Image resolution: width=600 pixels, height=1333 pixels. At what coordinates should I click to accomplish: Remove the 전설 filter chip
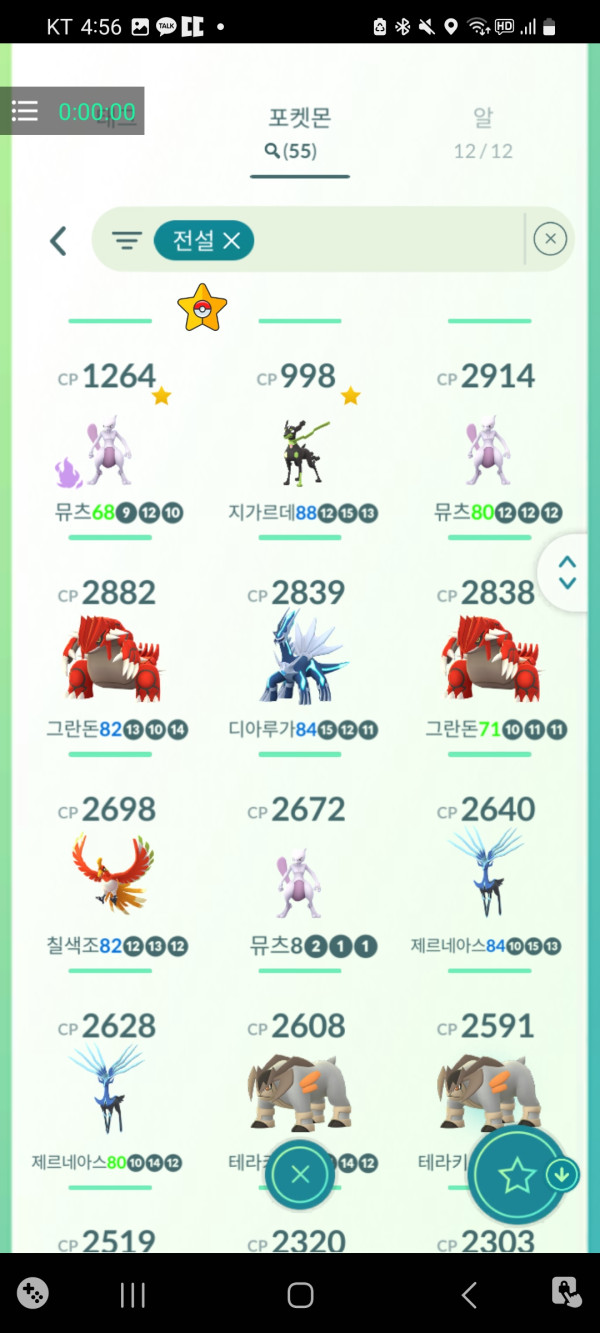tap(231, 240)
